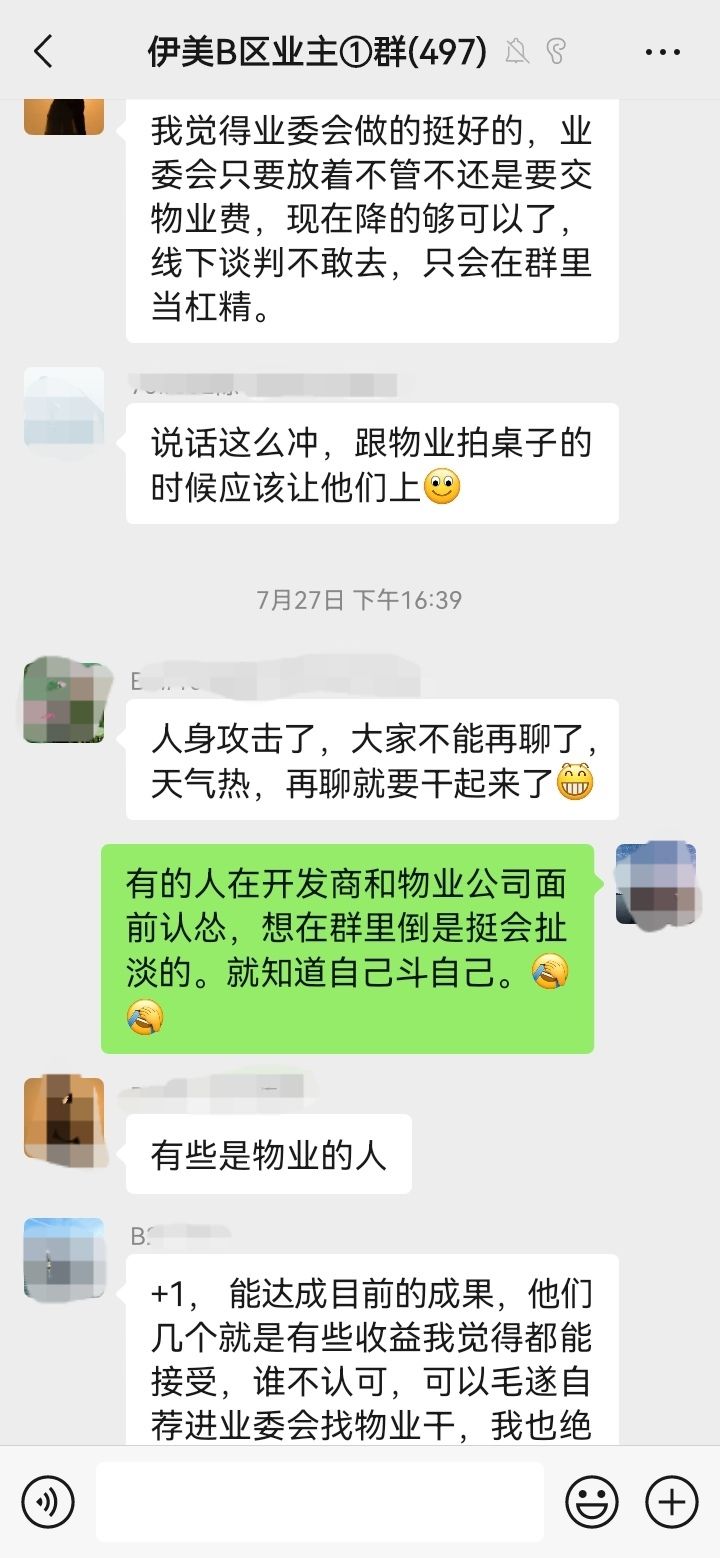720x1558 pixels.
Task: Open the plus attachment menu
Action: point(671,1502)
